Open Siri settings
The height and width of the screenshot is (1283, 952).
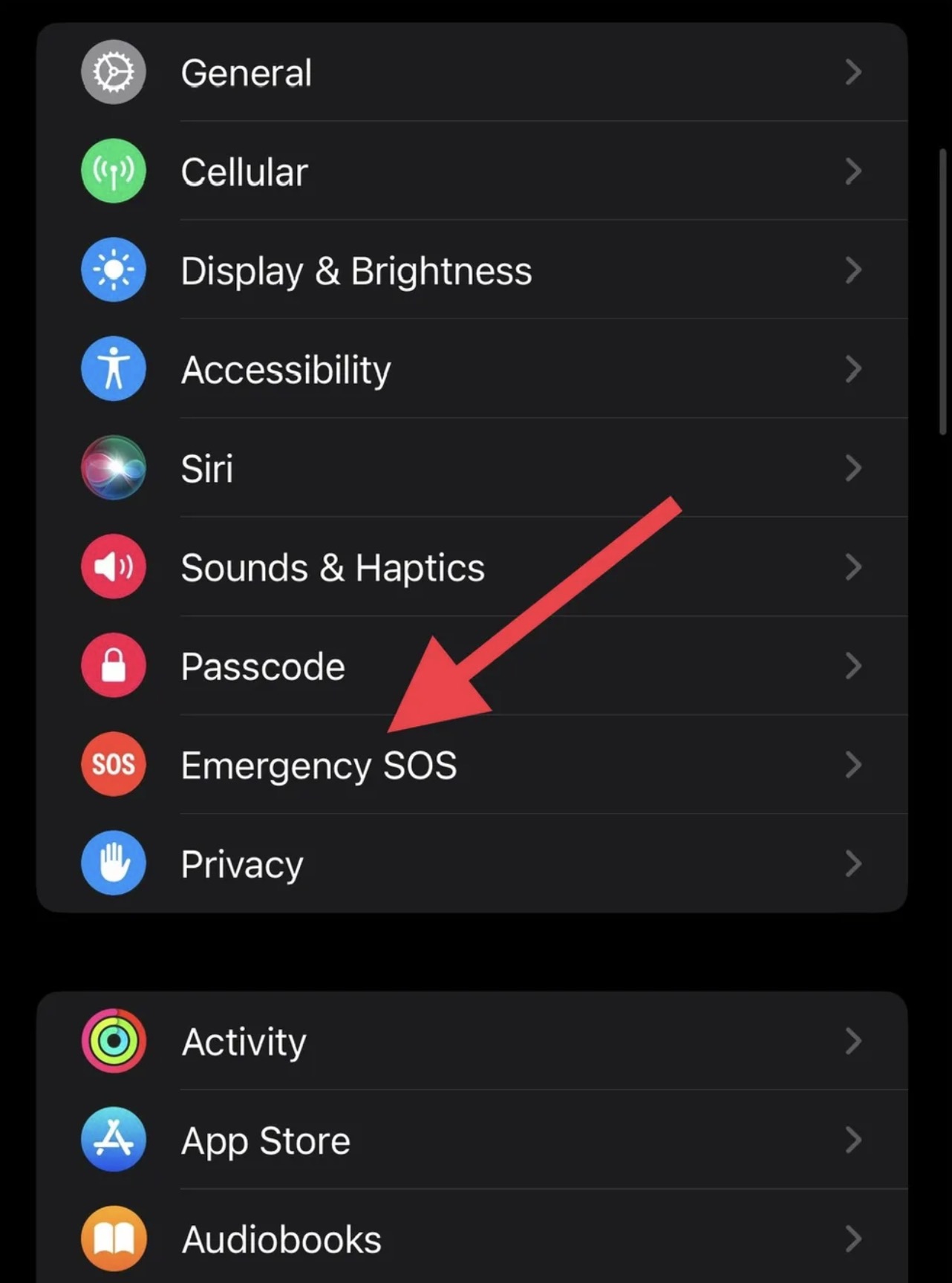(x=475, y=468)
